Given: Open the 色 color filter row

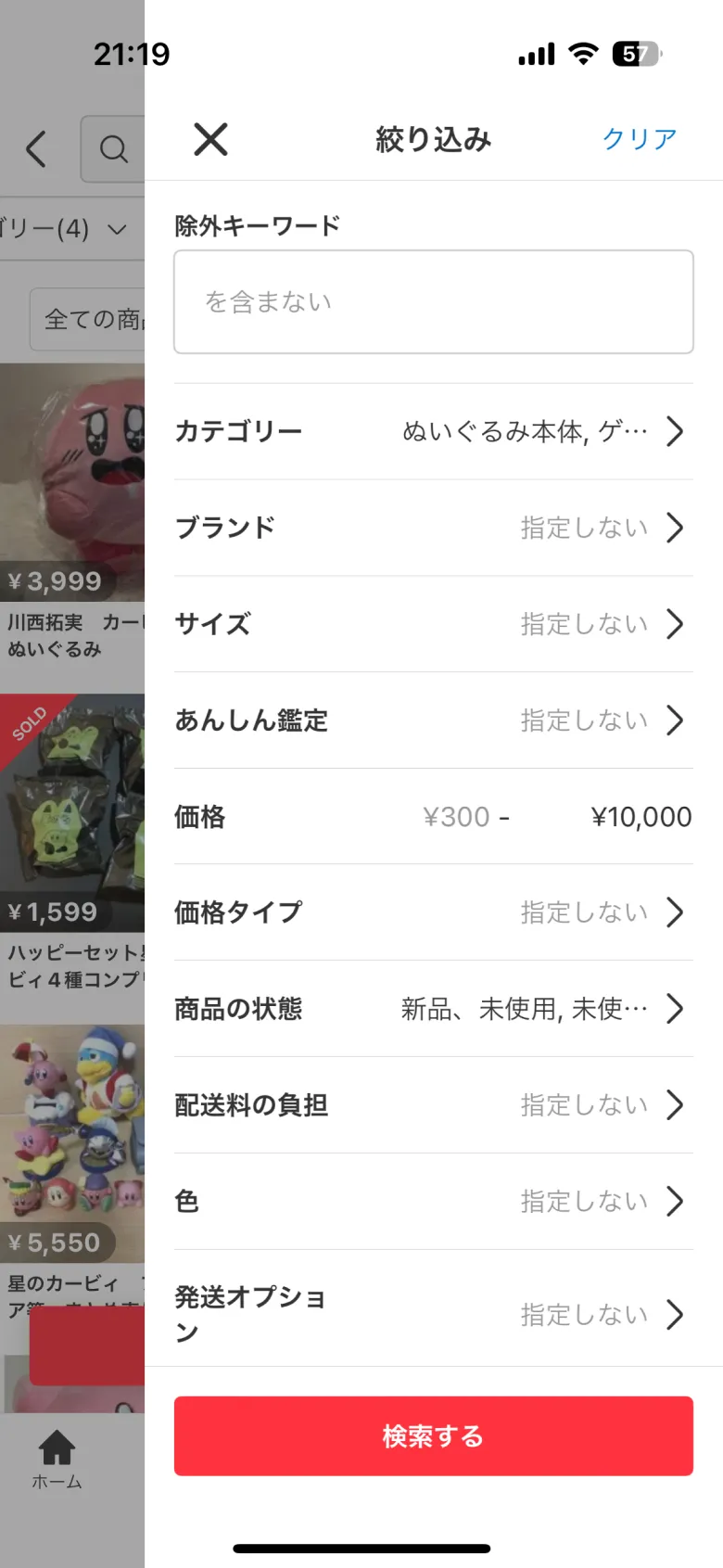Looking at the screenshot, I should click(x=433, y=1201).
